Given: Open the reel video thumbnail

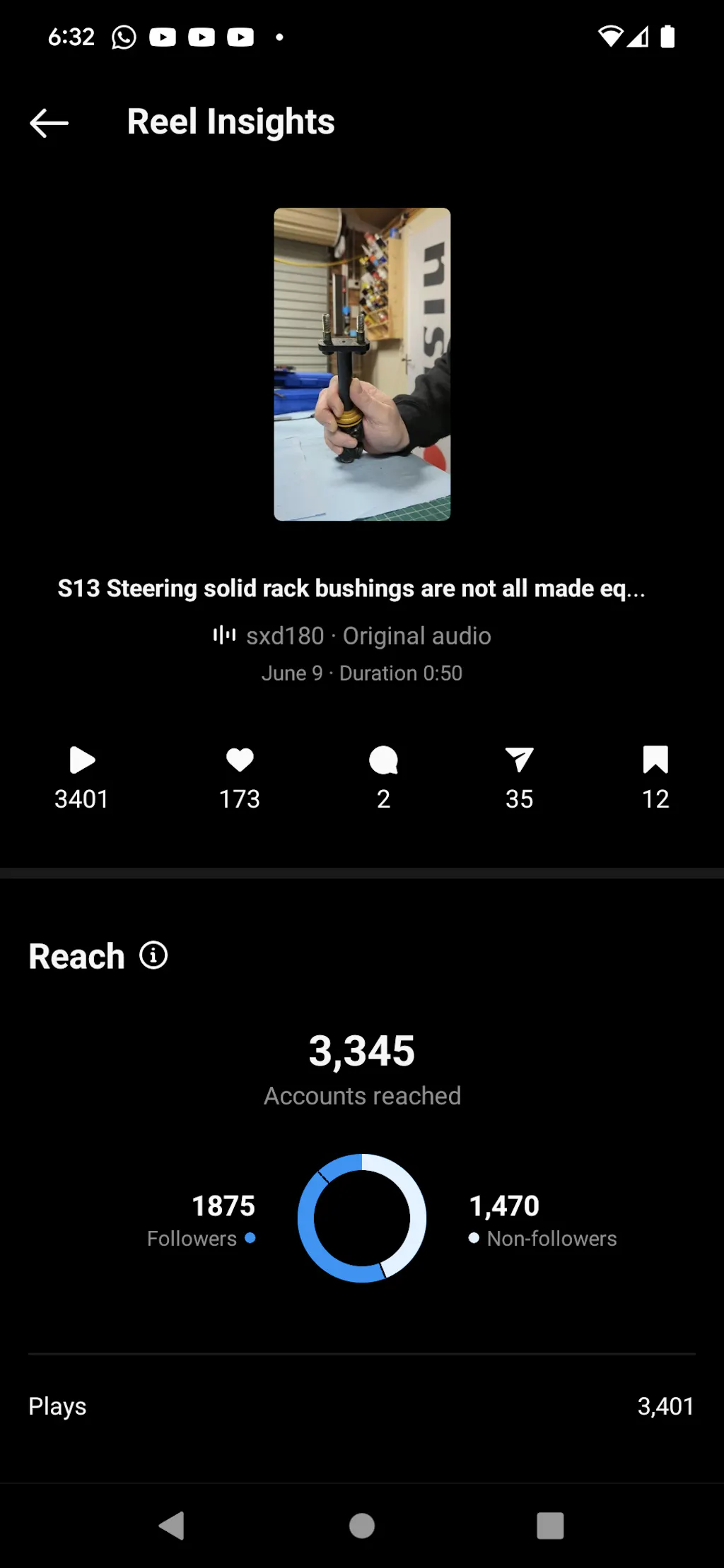Looking at the screenshot, I should 362,364.
